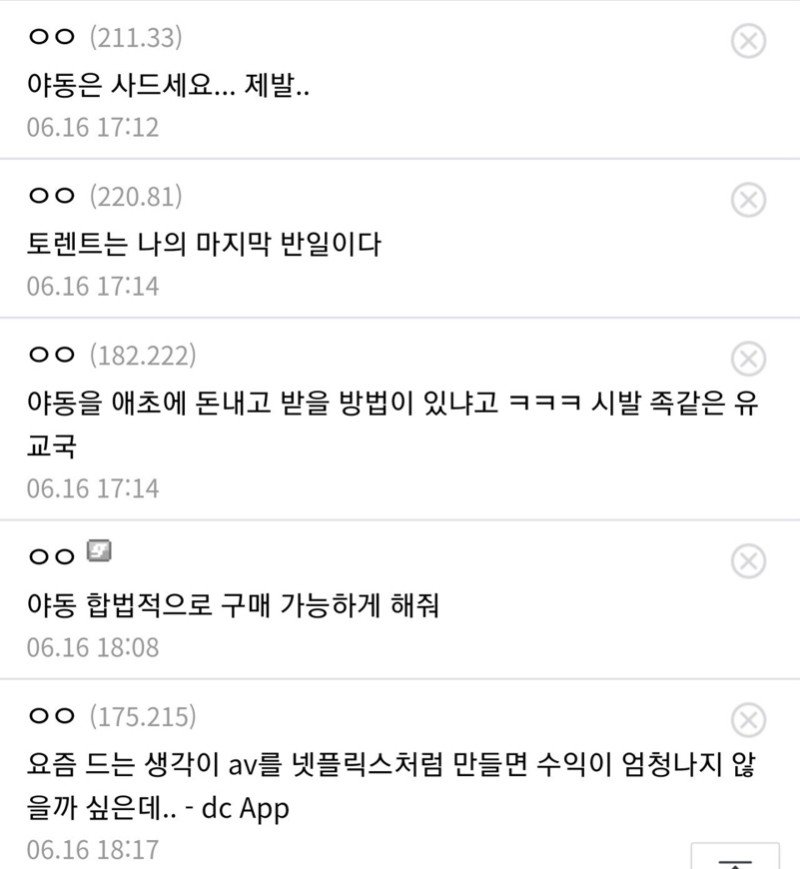The image size is (800, 869).
Task: Delete the comment from user 211.33
Action: (748, 42)
